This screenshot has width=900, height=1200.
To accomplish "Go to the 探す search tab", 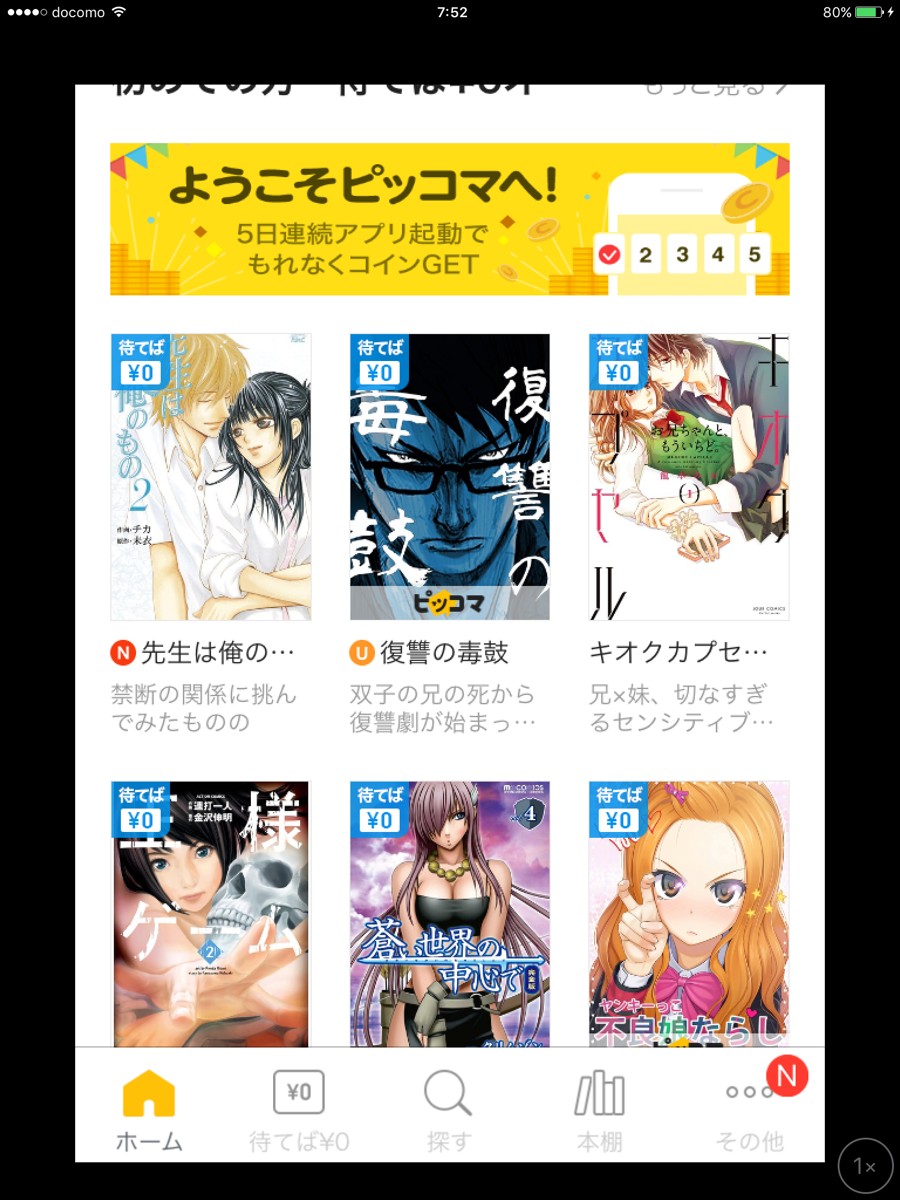I will point(448,1109).
